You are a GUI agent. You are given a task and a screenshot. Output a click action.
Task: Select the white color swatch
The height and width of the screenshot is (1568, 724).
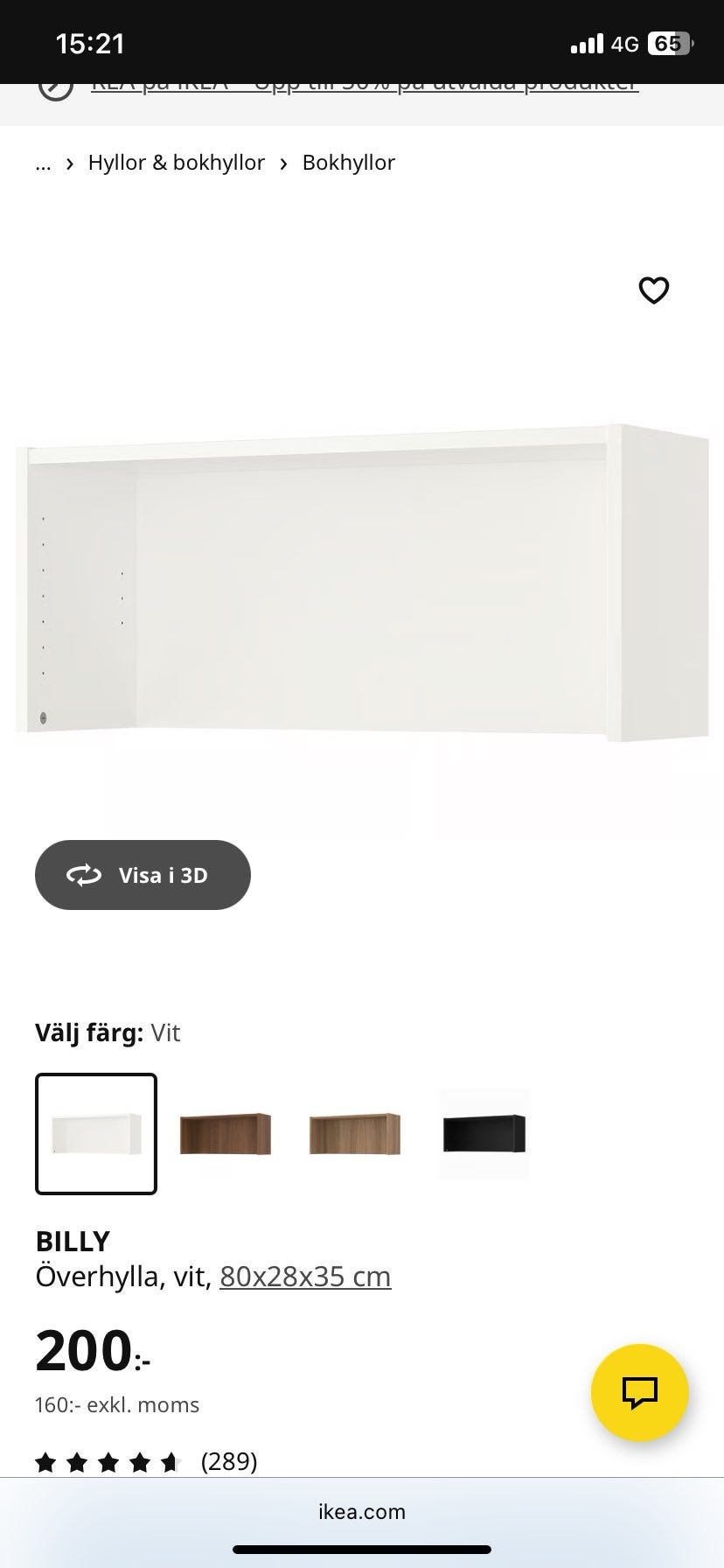click(95, 1134)
